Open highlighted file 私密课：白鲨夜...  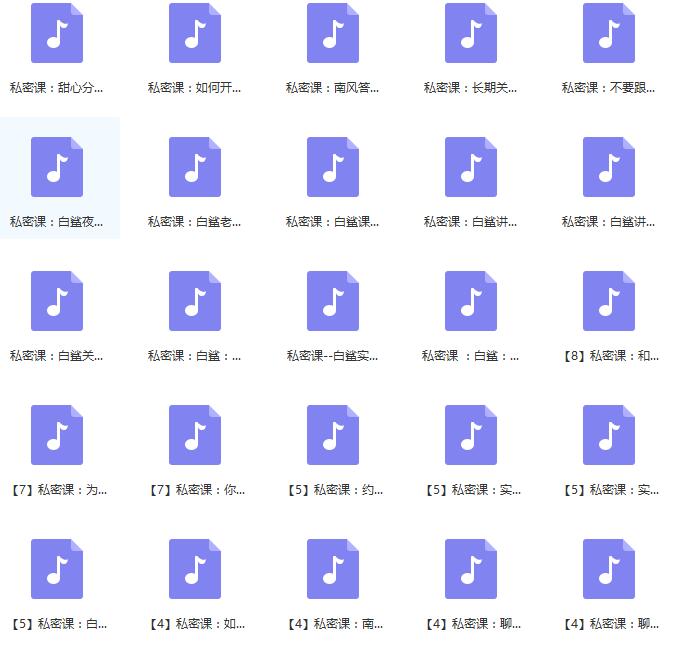click(x=57, y=167)
